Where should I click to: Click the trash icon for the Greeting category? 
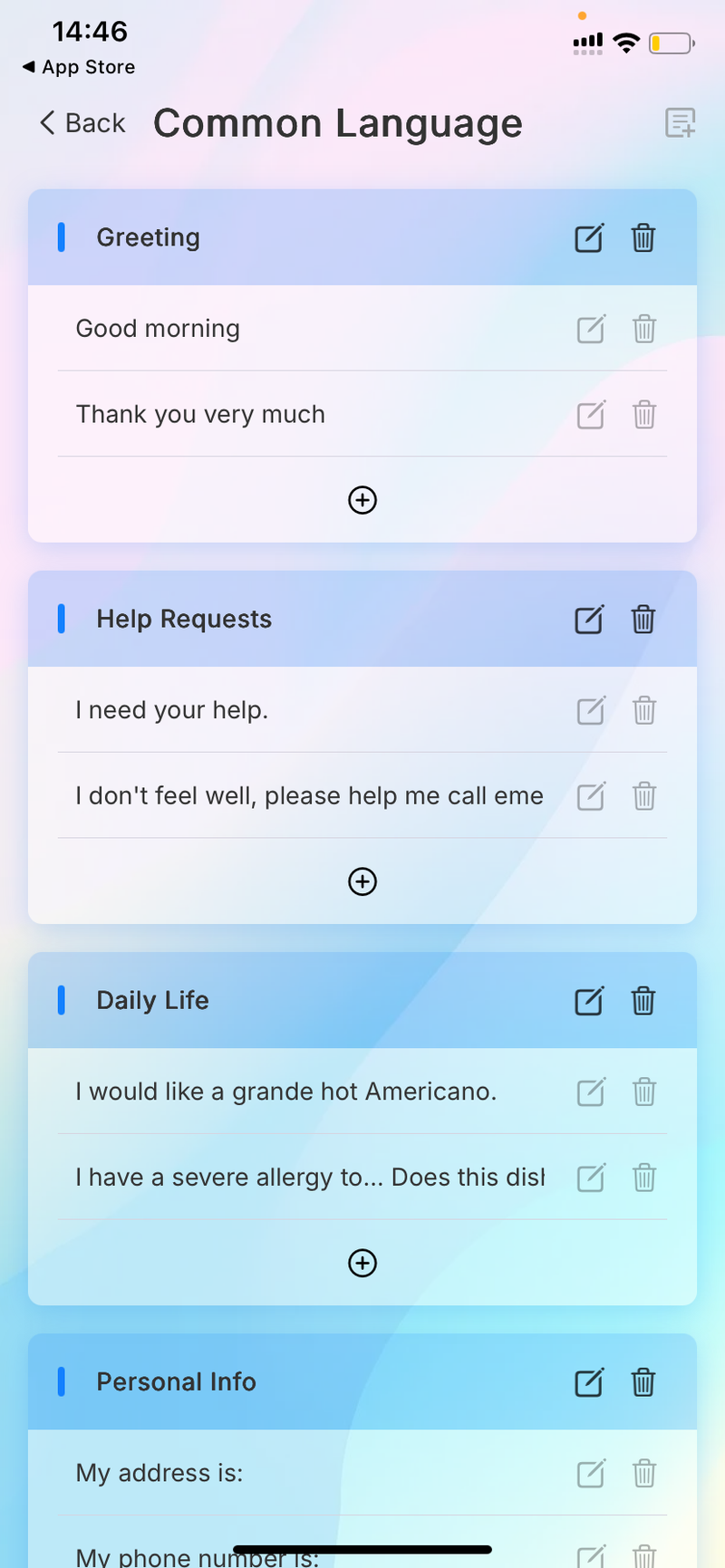(643, 237)
